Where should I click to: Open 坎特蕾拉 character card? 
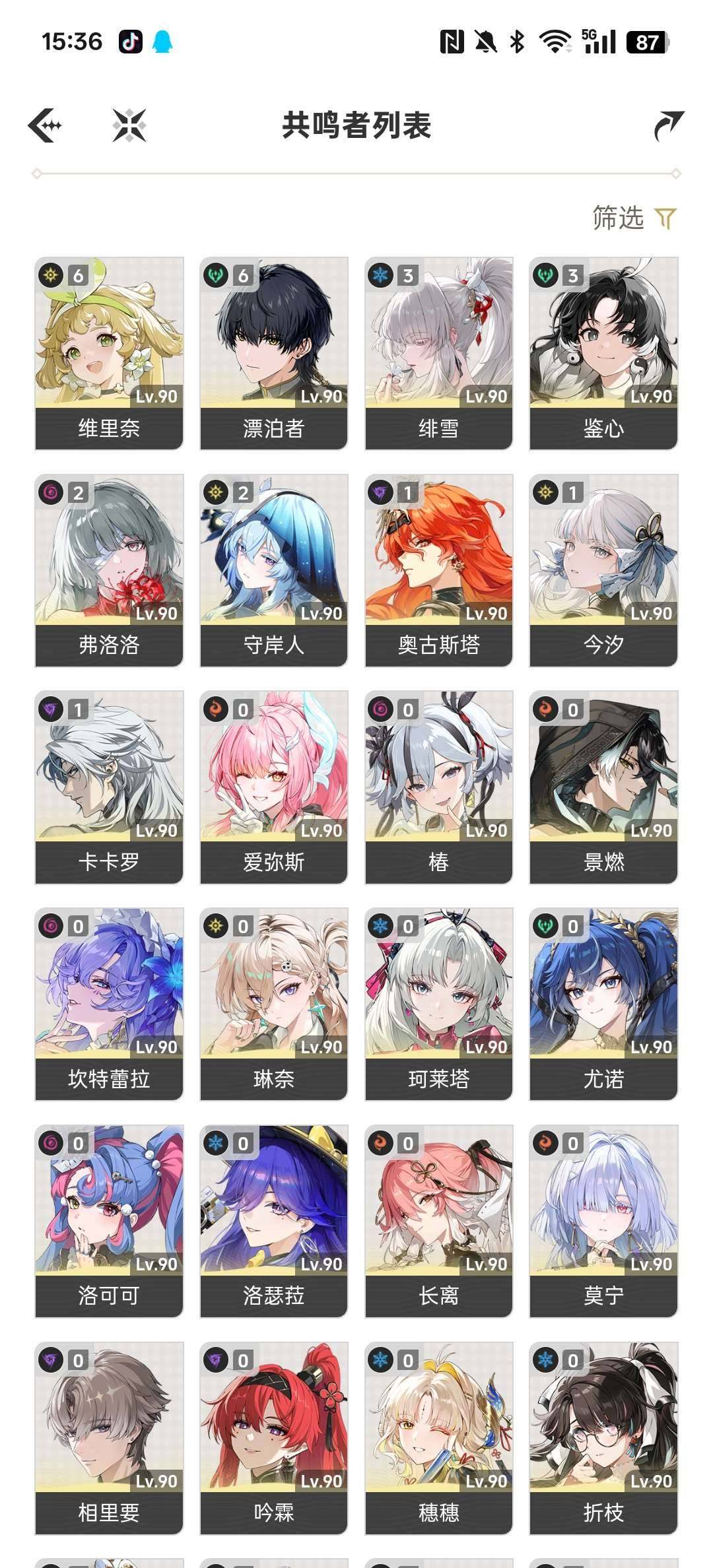coord(109,1004)
